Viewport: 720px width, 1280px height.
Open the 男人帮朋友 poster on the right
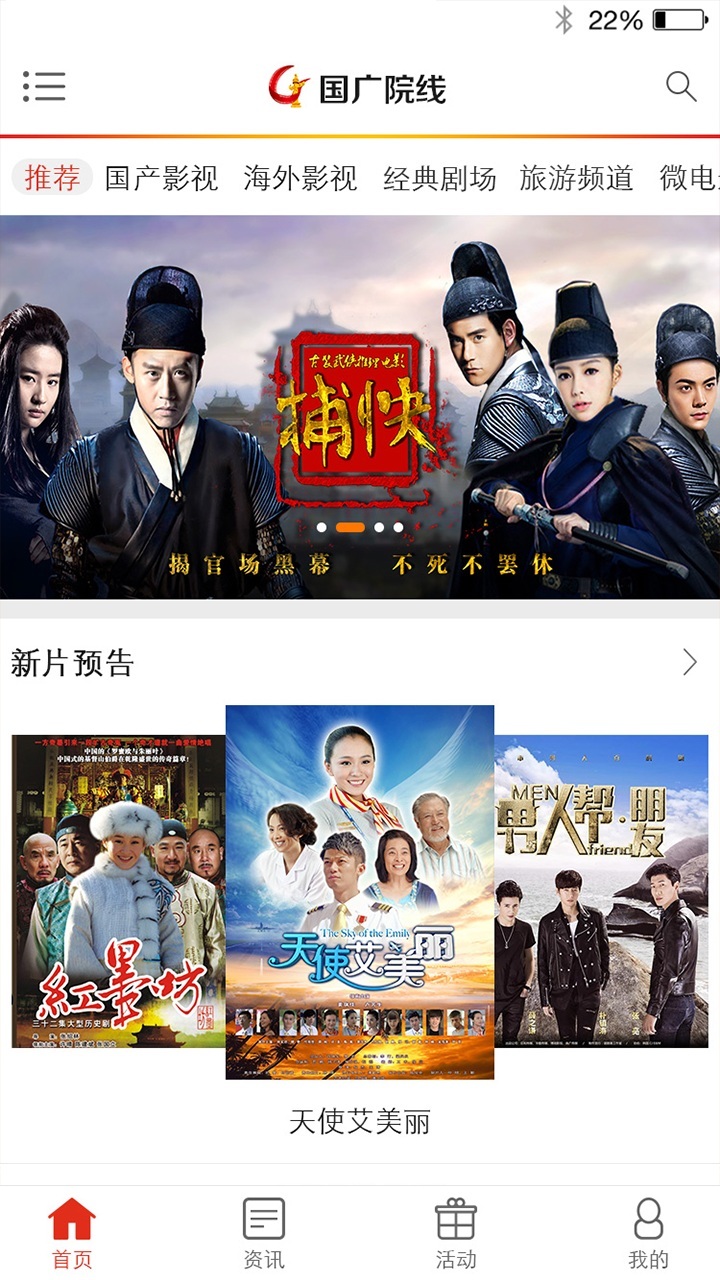(610, 895)
